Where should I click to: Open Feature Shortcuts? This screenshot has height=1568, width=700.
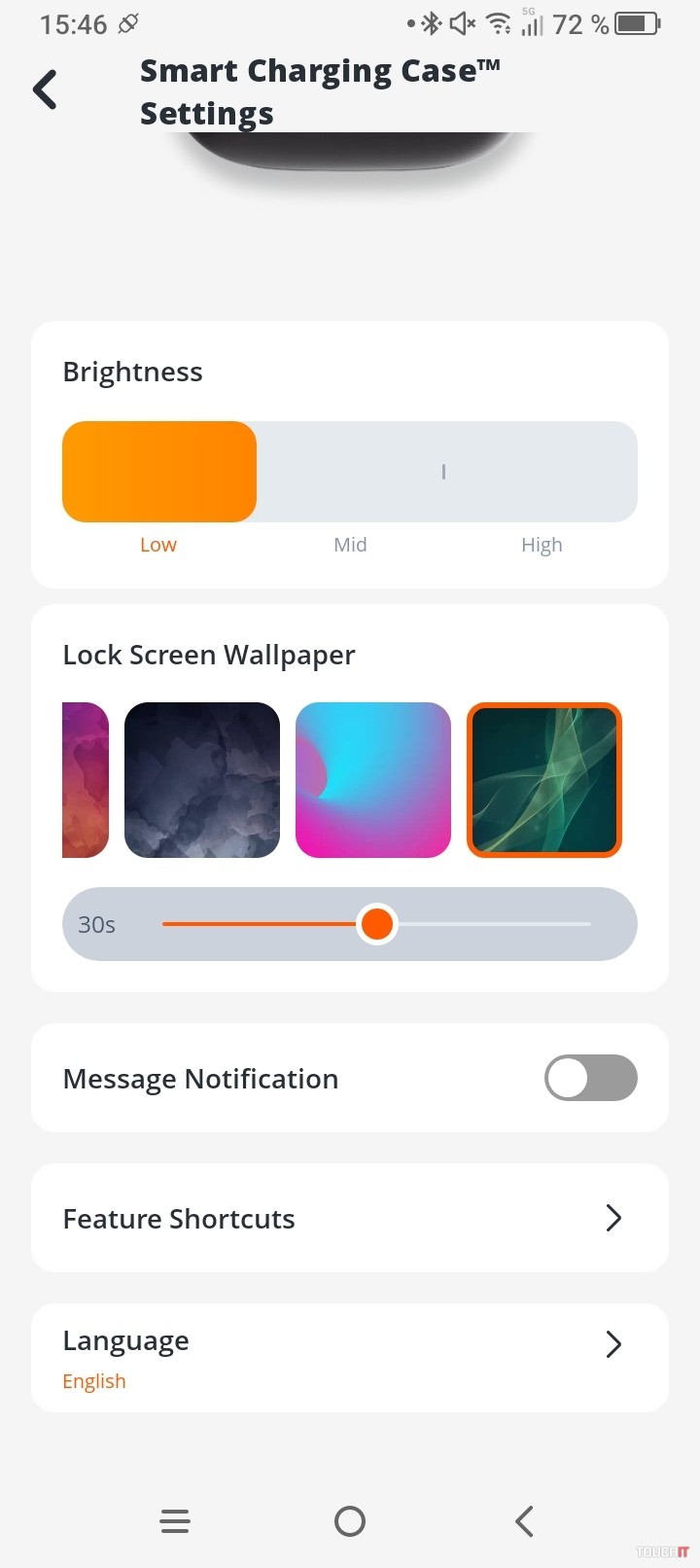pos(350,1218)
